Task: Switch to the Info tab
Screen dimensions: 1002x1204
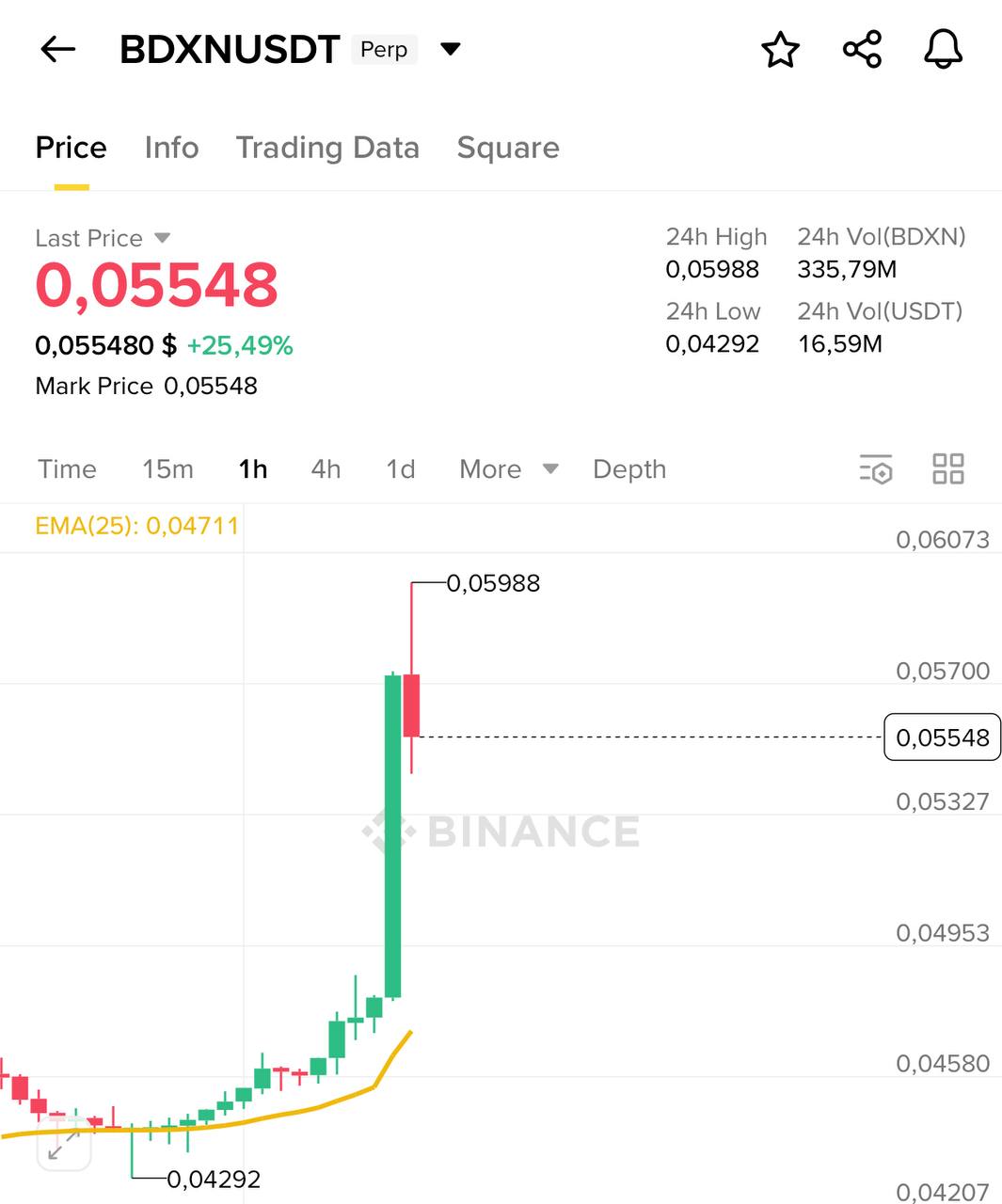Action: (171, 148)
